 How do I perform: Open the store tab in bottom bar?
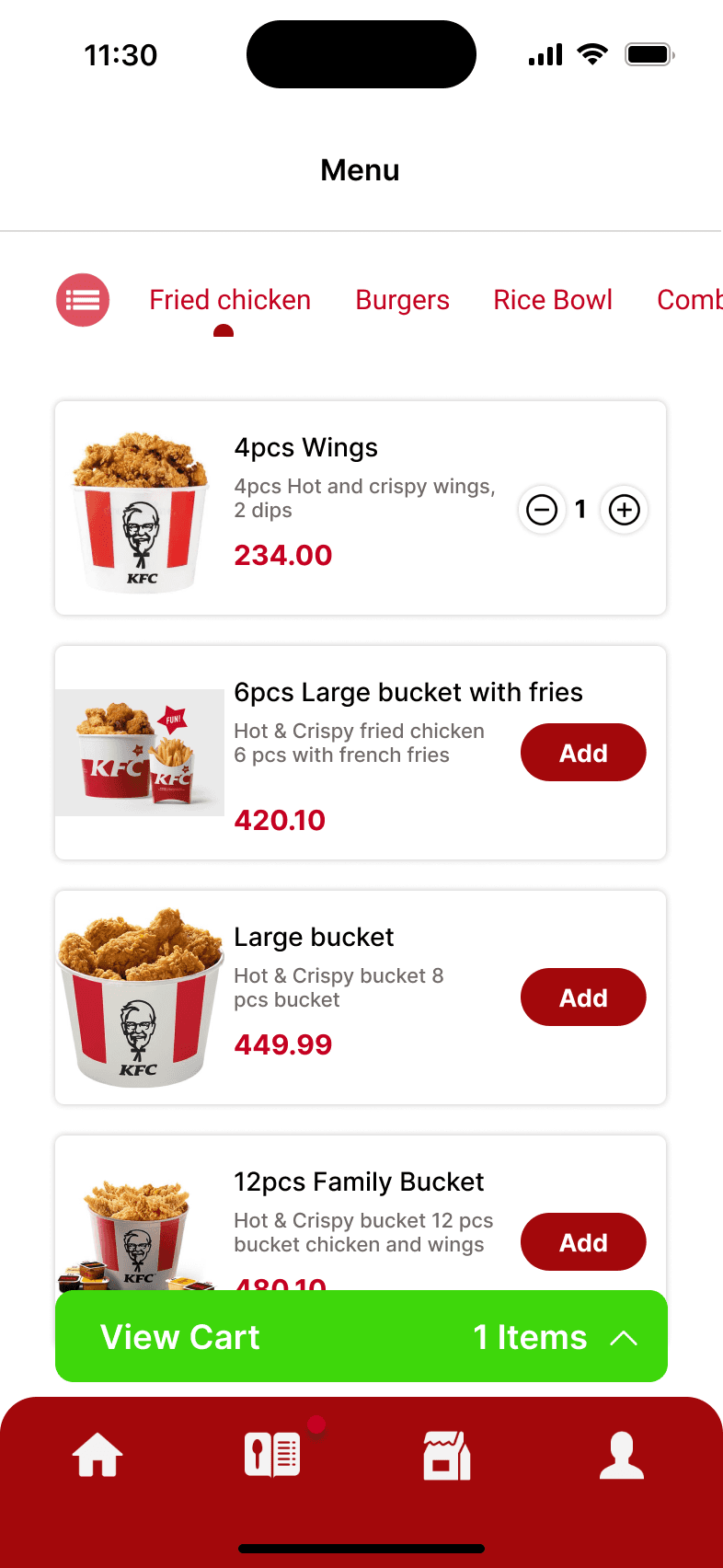[x=447, y=1456]
